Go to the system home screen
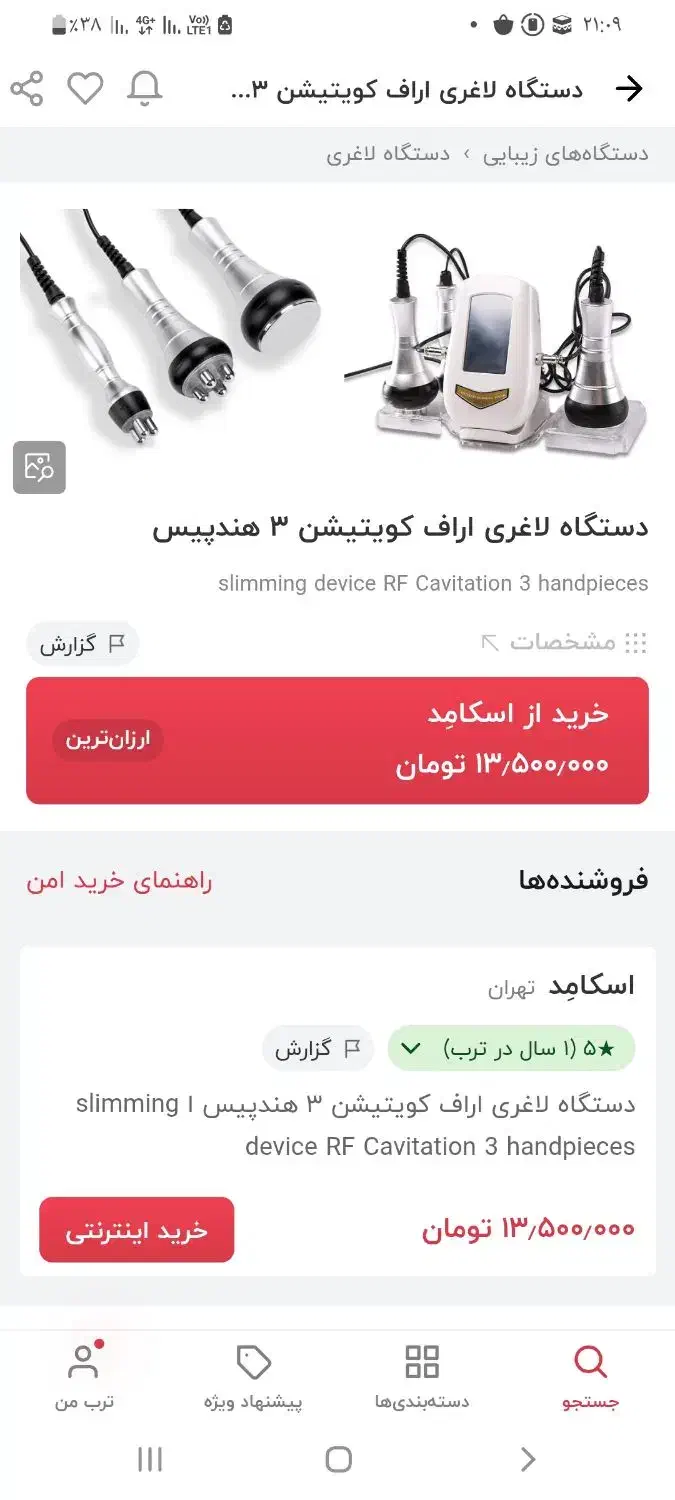The height and width of the screenshot is (1500, 675). 339,1459
